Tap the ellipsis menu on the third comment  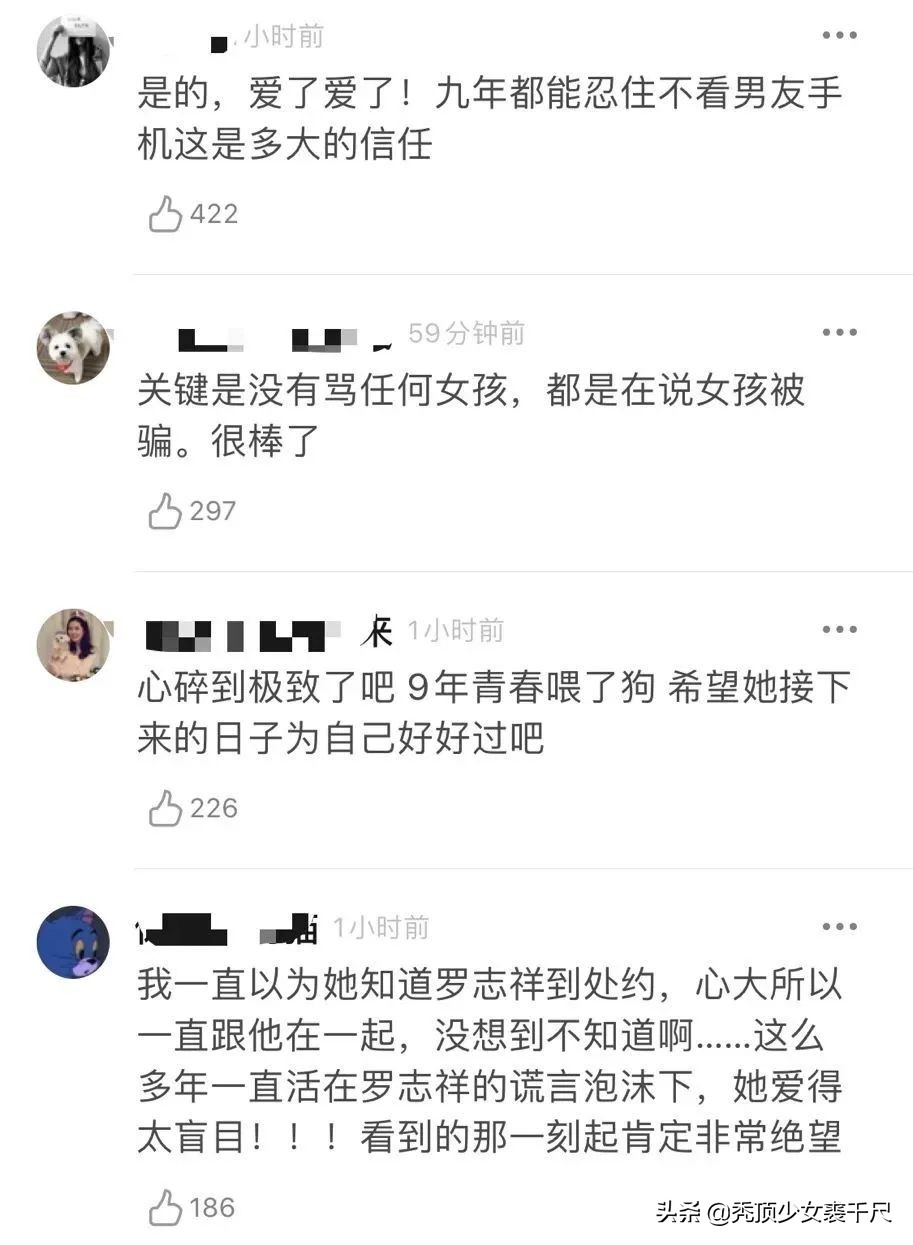pos(840,629)
